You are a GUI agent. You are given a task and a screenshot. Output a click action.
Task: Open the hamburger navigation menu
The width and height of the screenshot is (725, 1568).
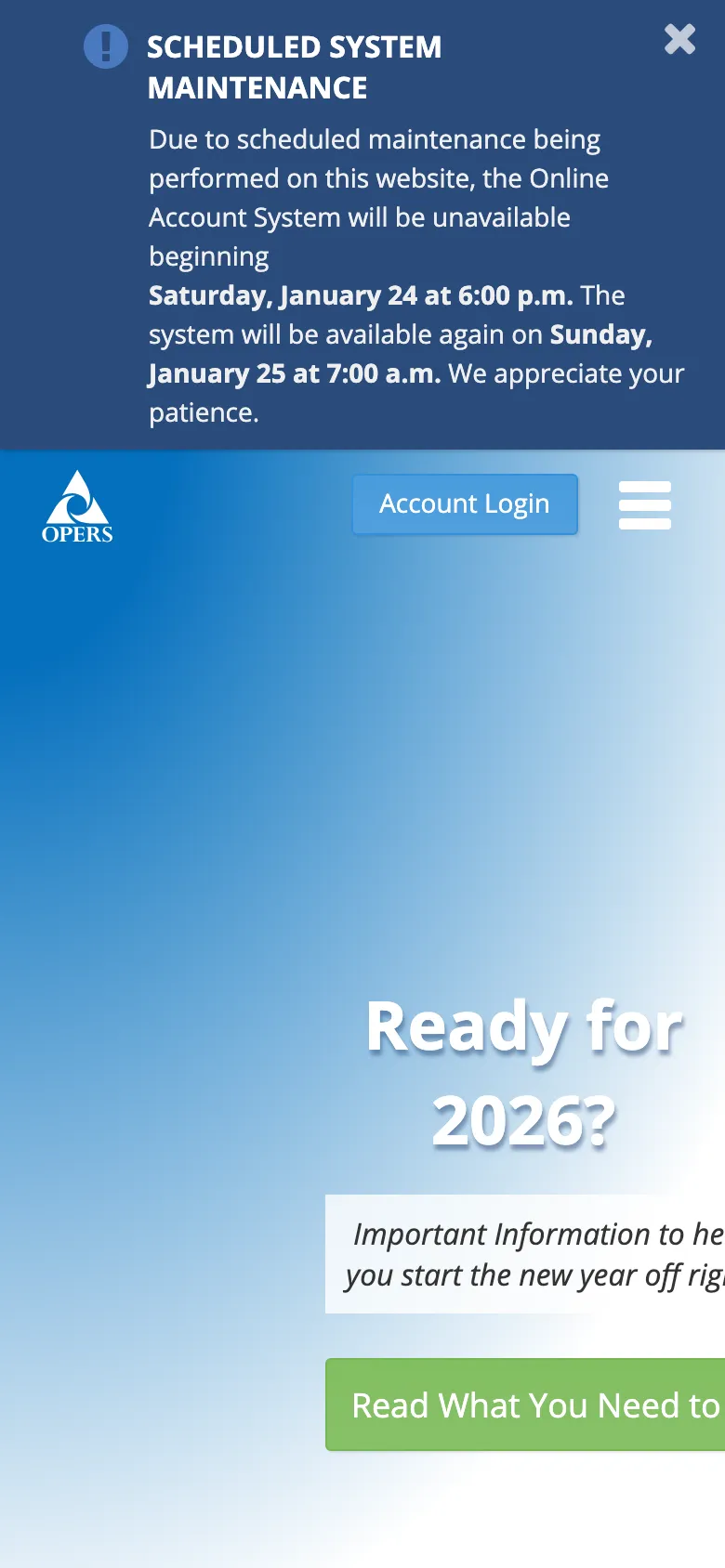[x=645, y=505]
